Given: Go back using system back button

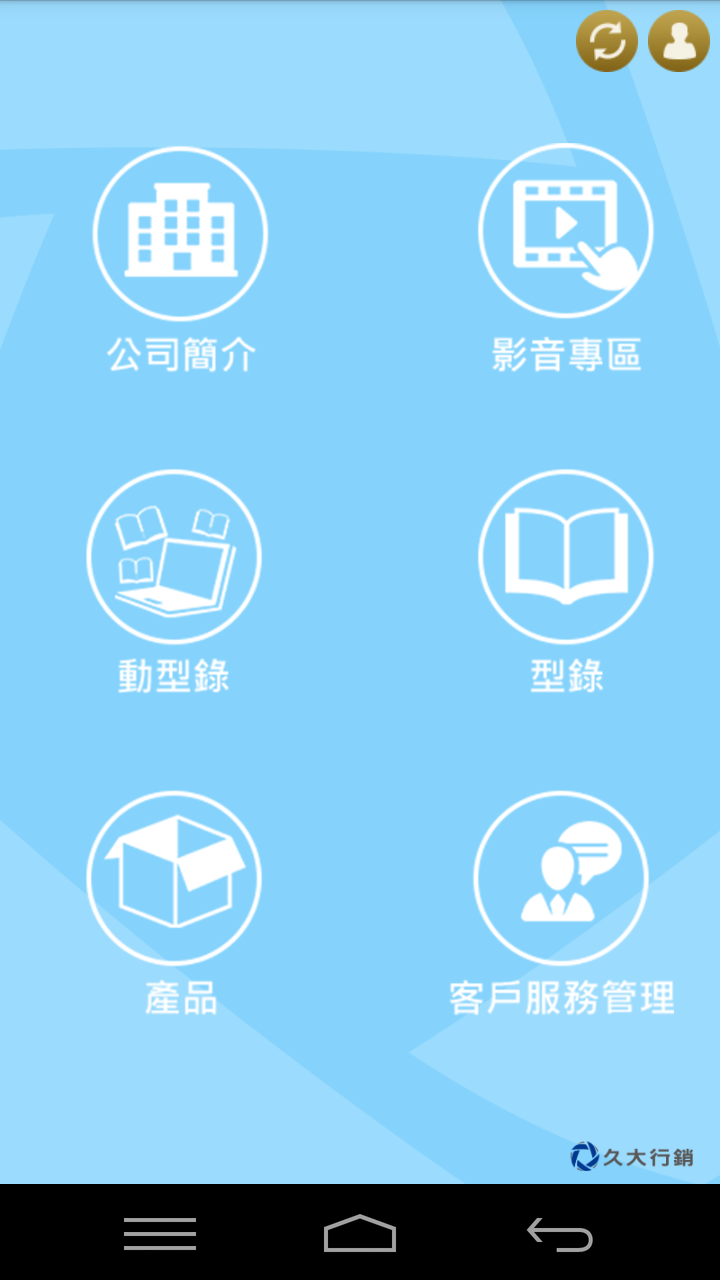Looking at the screenshot, I should (x=560, y=1234).
